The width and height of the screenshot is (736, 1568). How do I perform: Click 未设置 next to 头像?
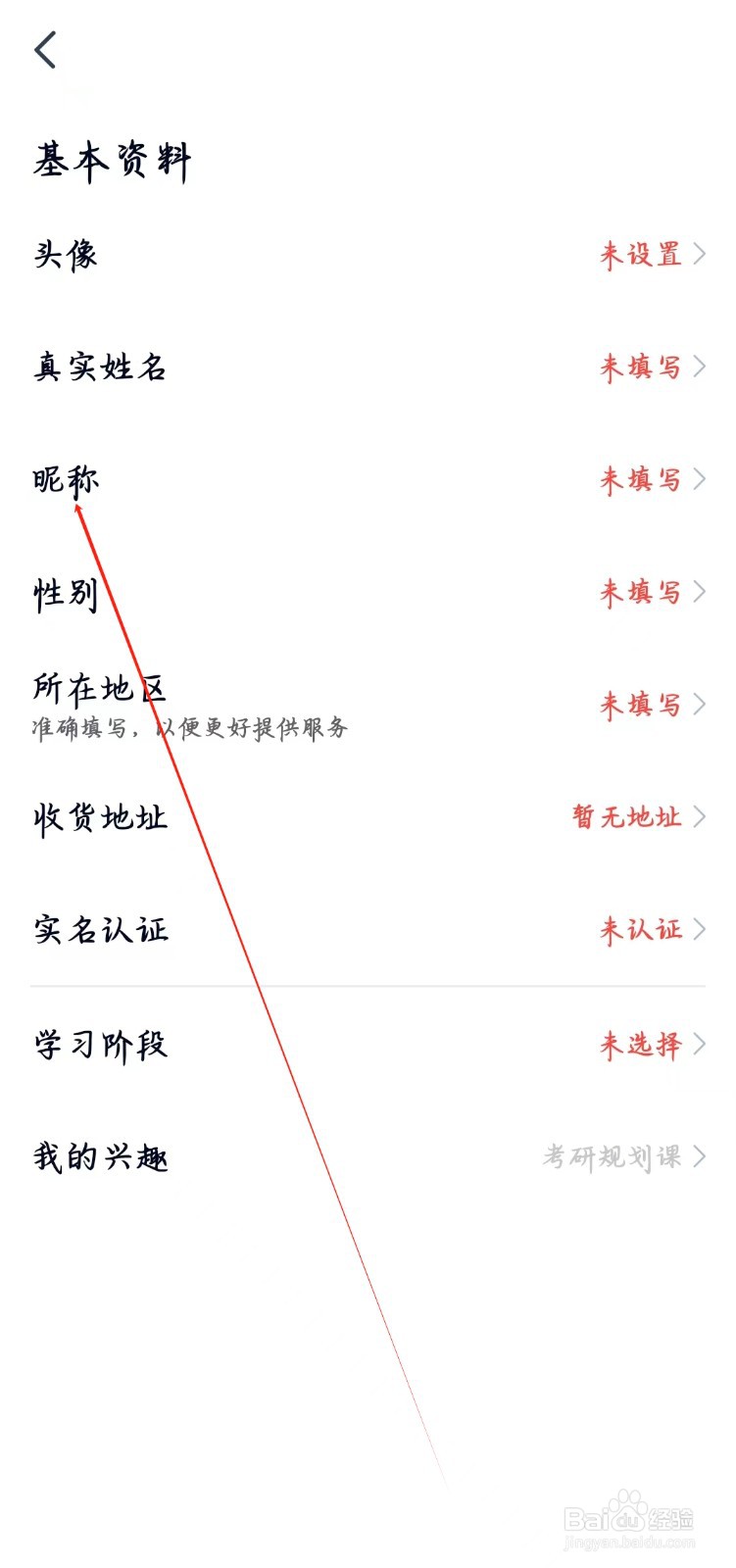[x=640, y=255]
